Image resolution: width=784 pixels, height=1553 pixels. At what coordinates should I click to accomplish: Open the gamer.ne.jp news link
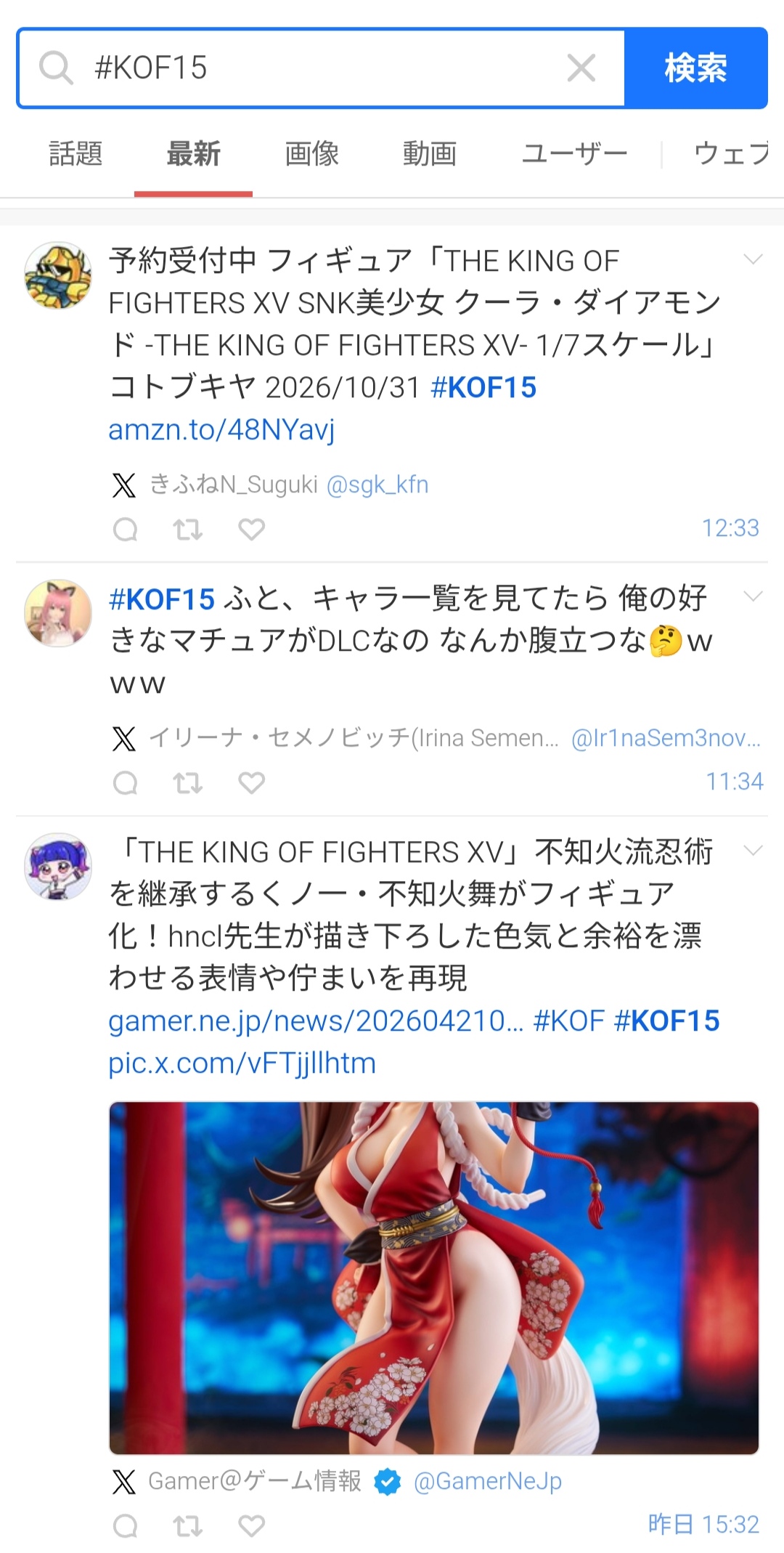coord(315,1021)
